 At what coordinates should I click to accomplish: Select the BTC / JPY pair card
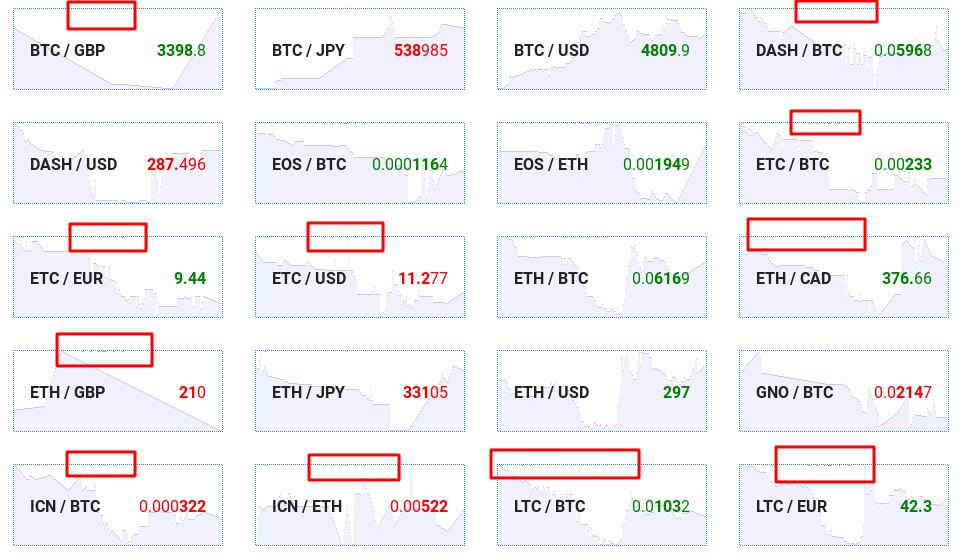(x=360, y=49)
